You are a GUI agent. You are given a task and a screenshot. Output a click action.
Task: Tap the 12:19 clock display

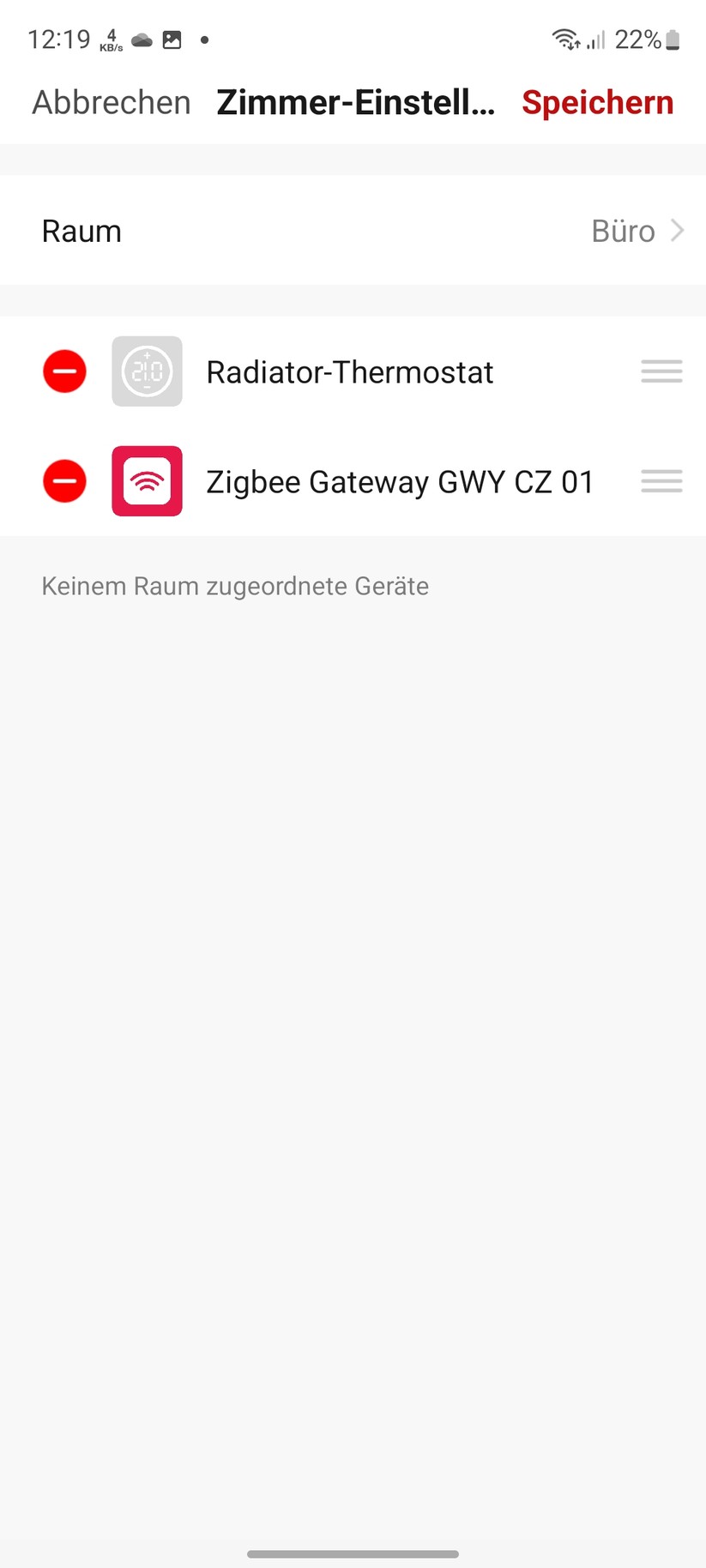coord(60,38)
